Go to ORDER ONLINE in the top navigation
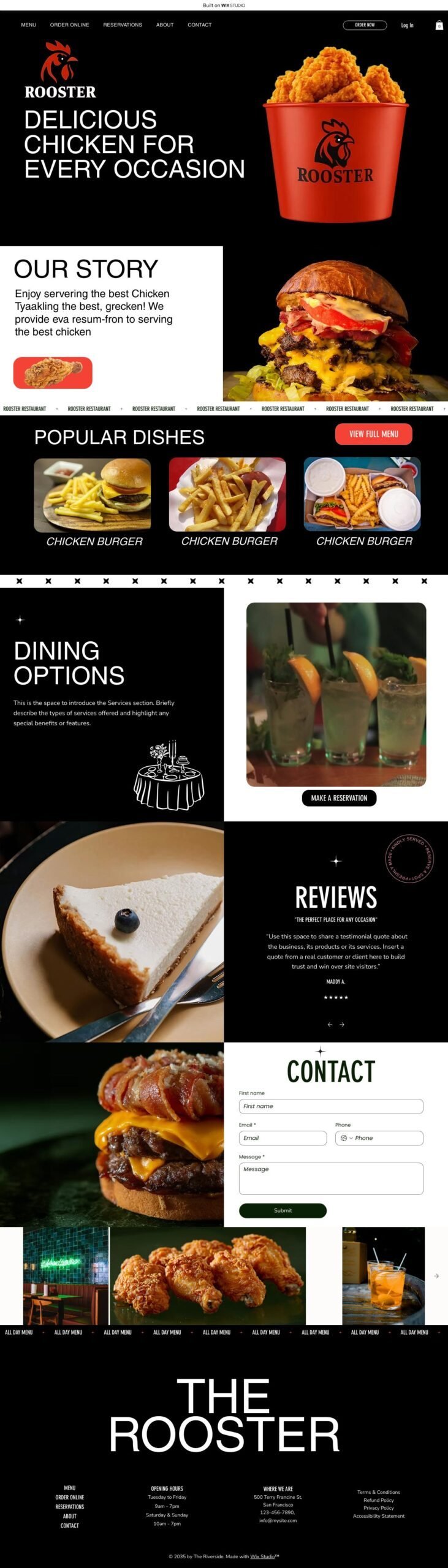The image size is (448, 1568). coord(69,25)
